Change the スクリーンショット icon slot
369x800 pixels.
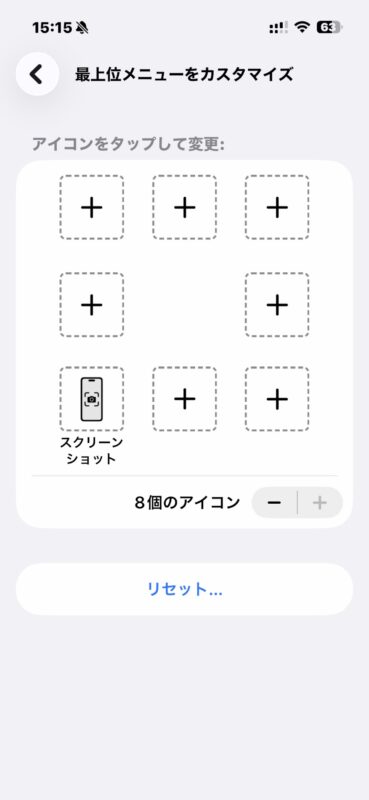[x=91, y=399]
